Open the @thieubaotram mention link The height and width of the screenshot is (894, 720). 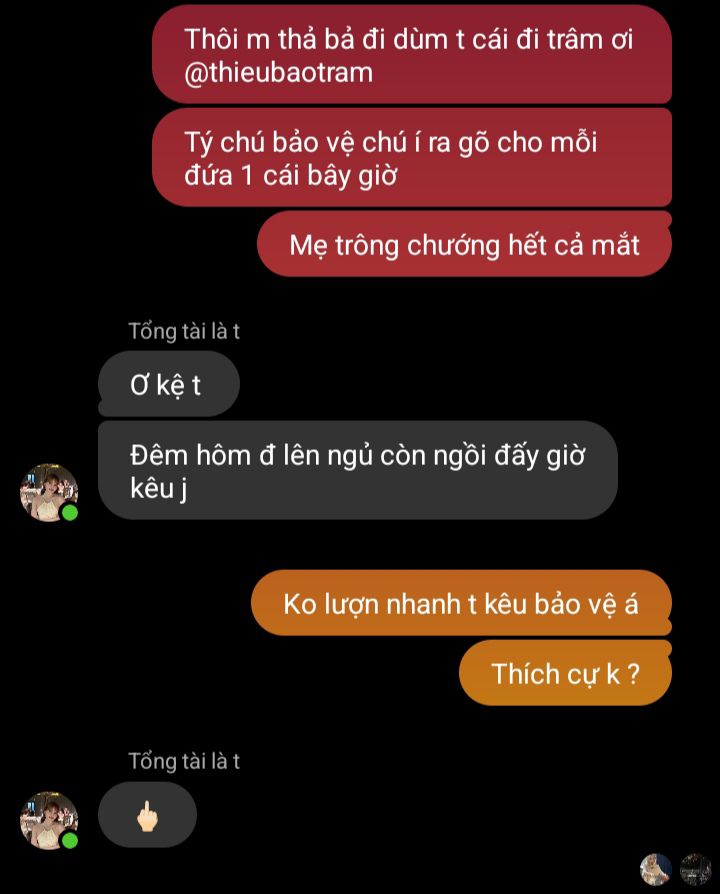click(x=279, y=72)
